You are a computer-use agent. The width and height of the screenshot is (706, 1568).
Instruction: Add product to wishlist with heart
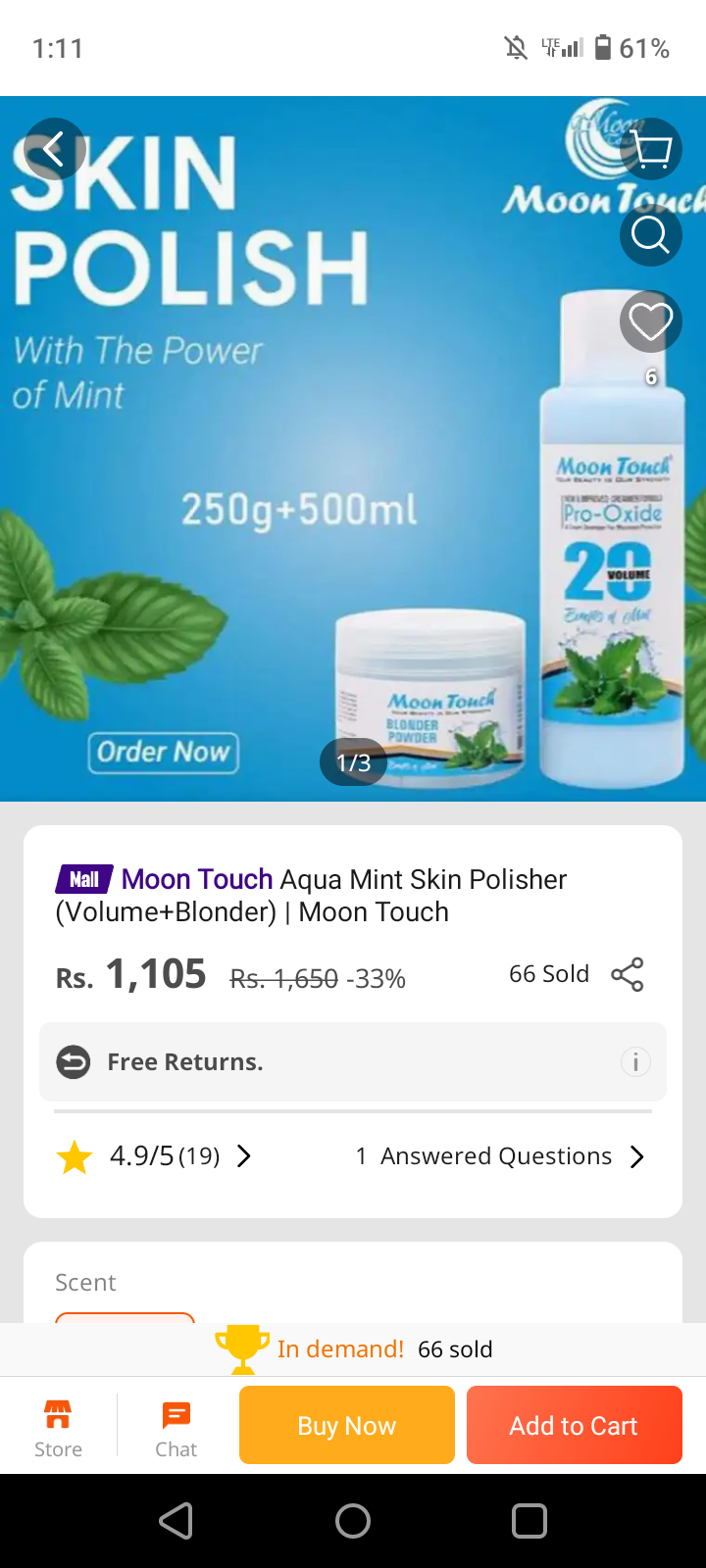point(651,321)
